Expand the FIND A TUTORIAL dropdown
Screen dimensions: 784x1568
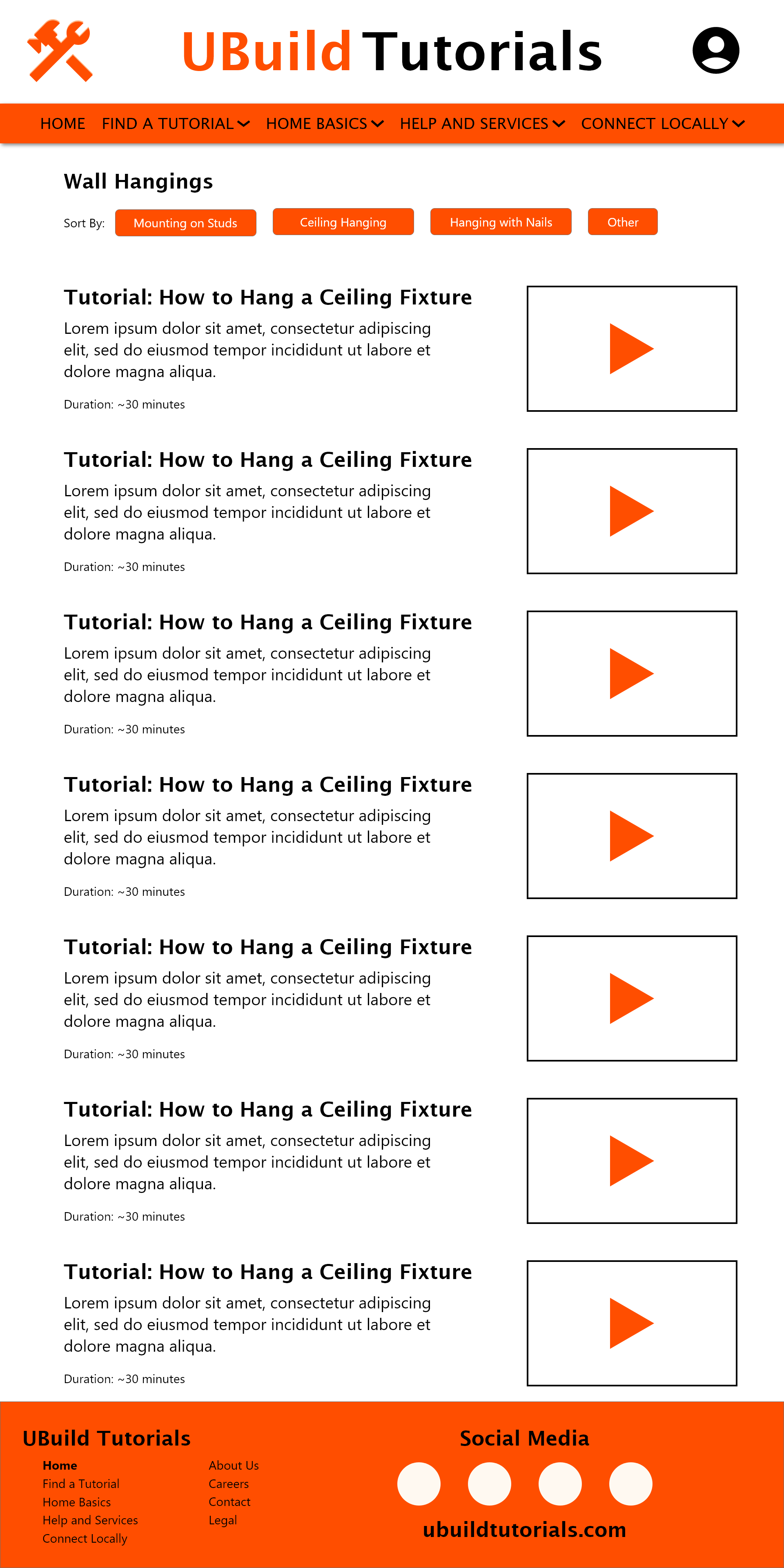[176, 124]
